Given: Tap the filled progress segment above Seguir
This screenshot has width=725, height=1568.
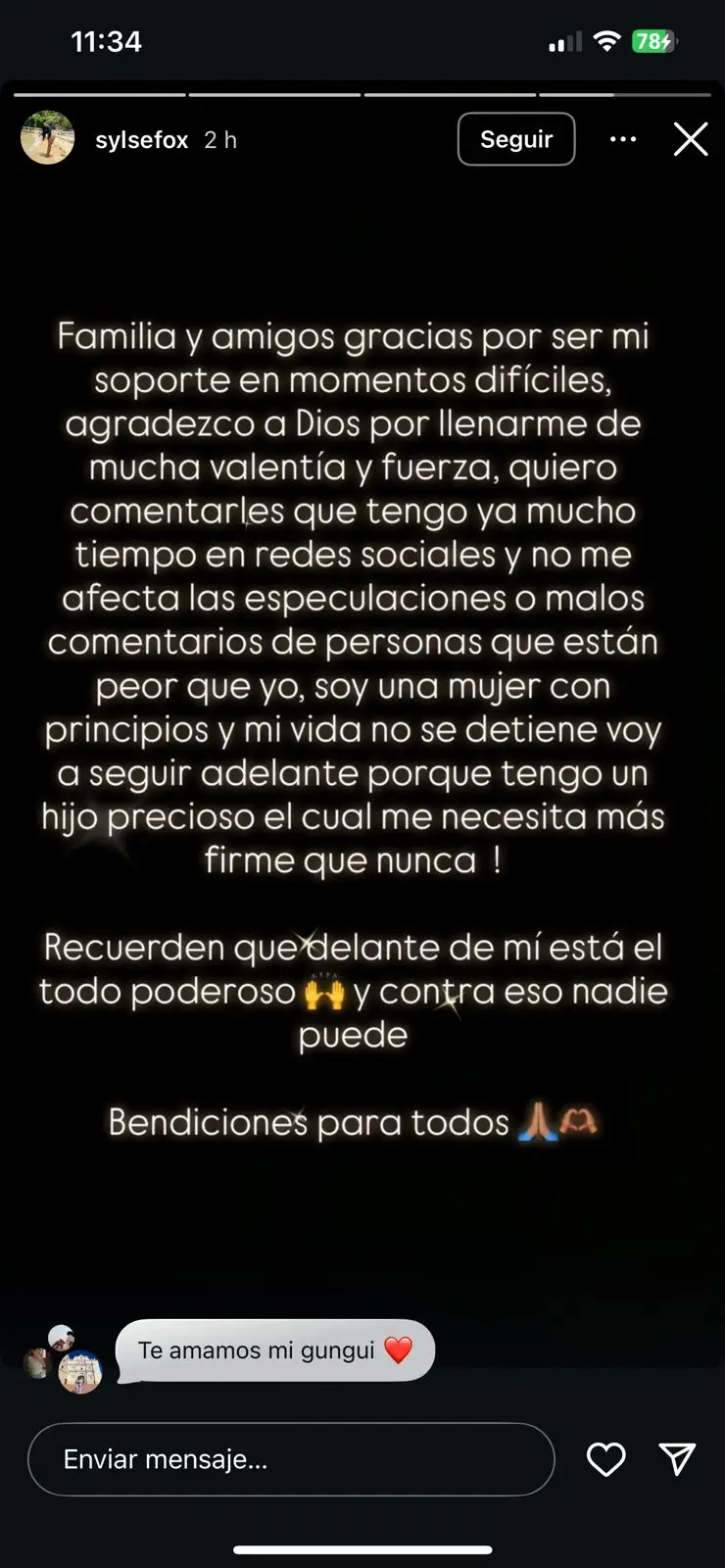Looking at the screenshot, I should 451,95.
